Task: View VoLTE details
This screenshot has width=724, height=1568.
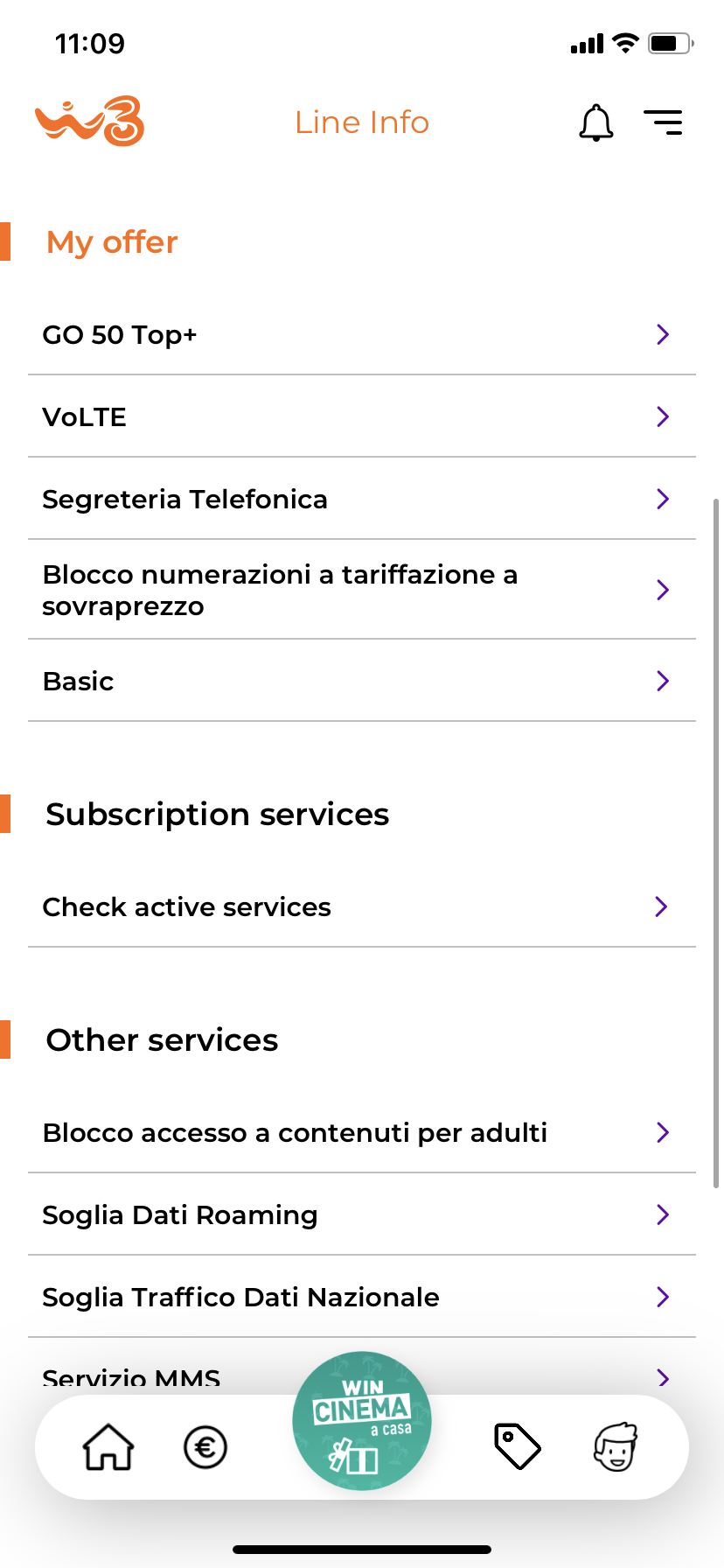Action: pyautogui.click(x=362, y=416)
